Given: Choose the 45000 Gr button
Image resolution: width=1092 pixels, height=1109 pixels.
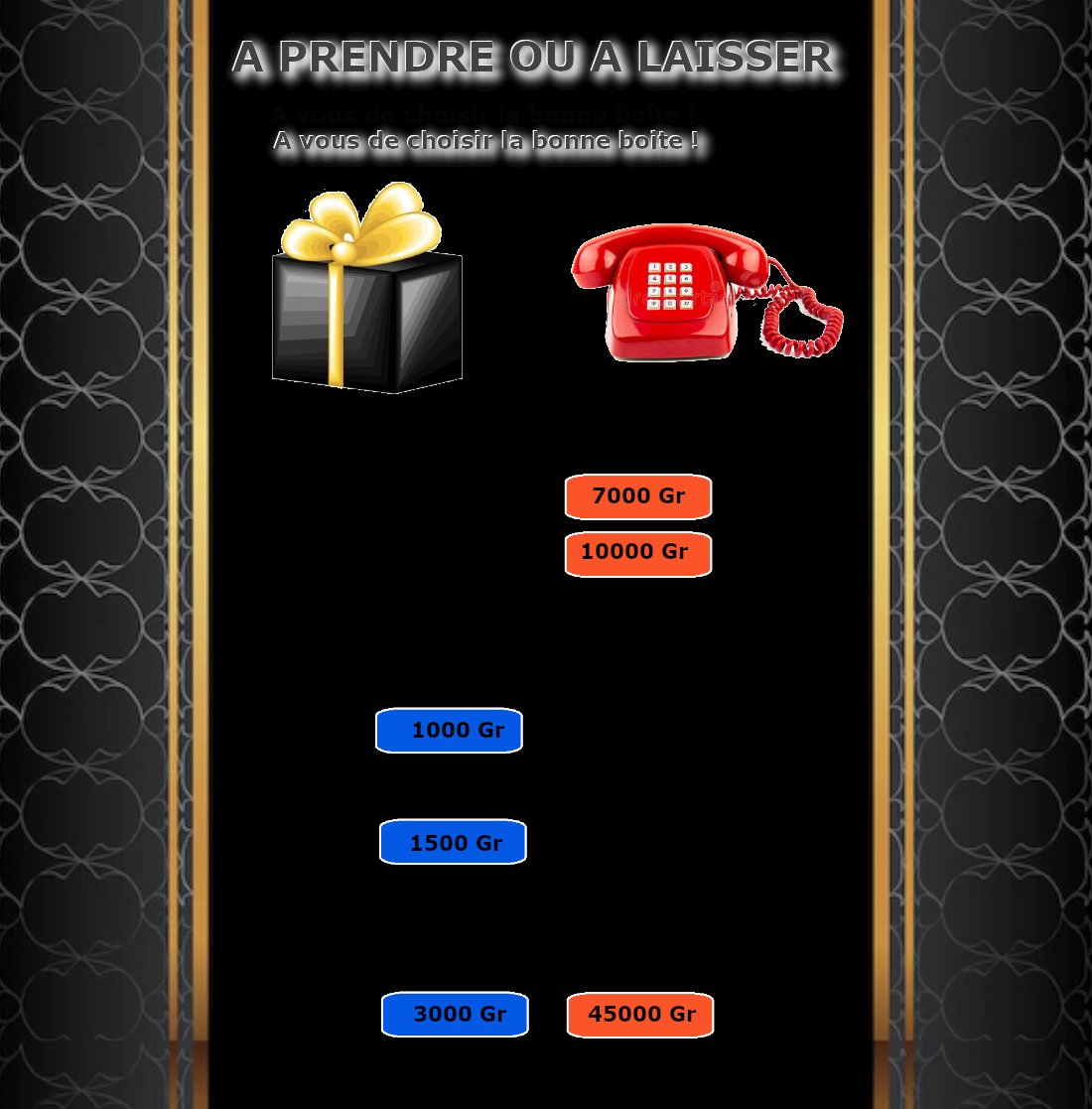Looking at the screenshot, I should (640, 1015).
